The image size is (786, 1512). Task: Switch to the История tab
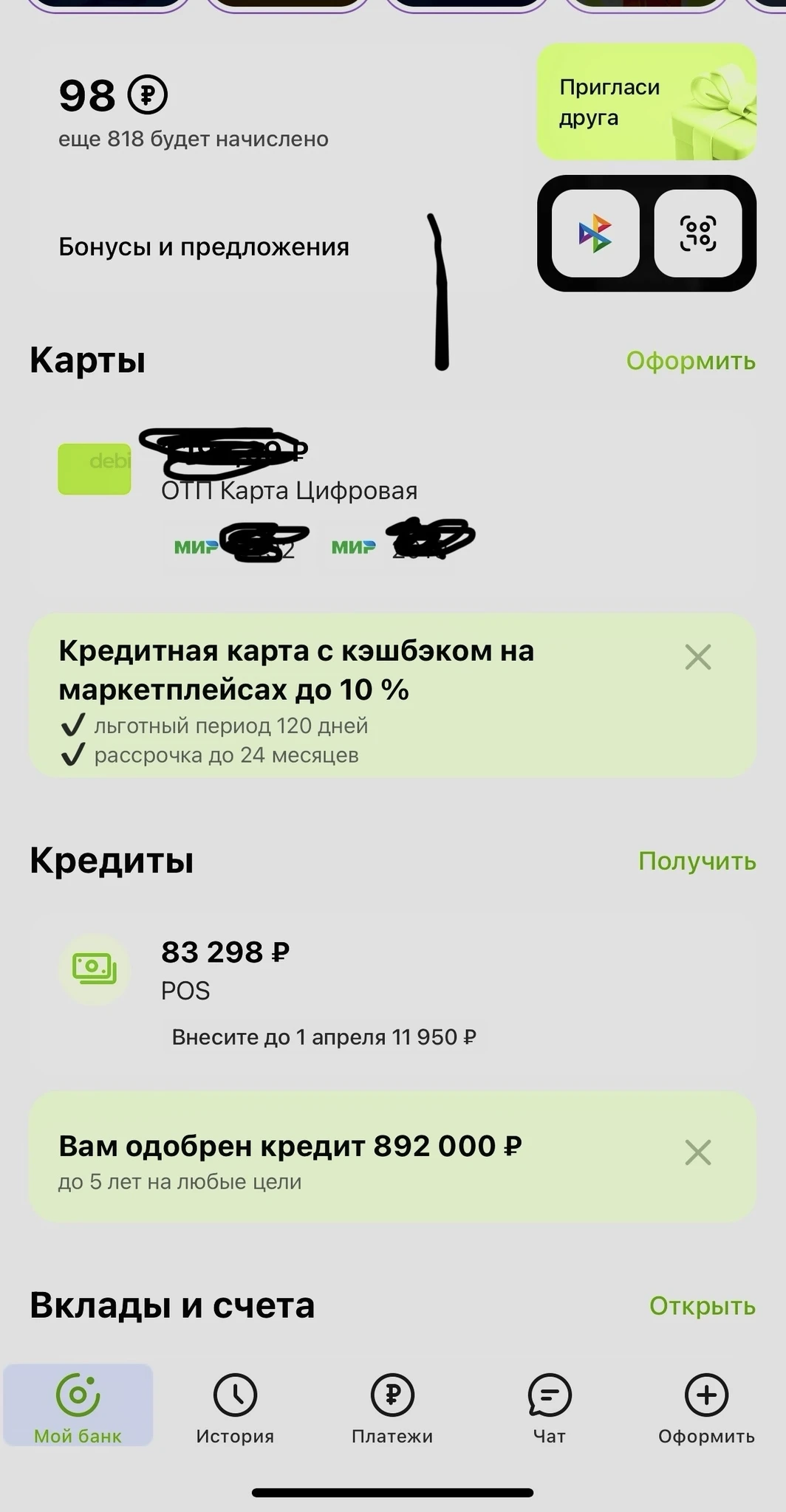click(235, 1407)
